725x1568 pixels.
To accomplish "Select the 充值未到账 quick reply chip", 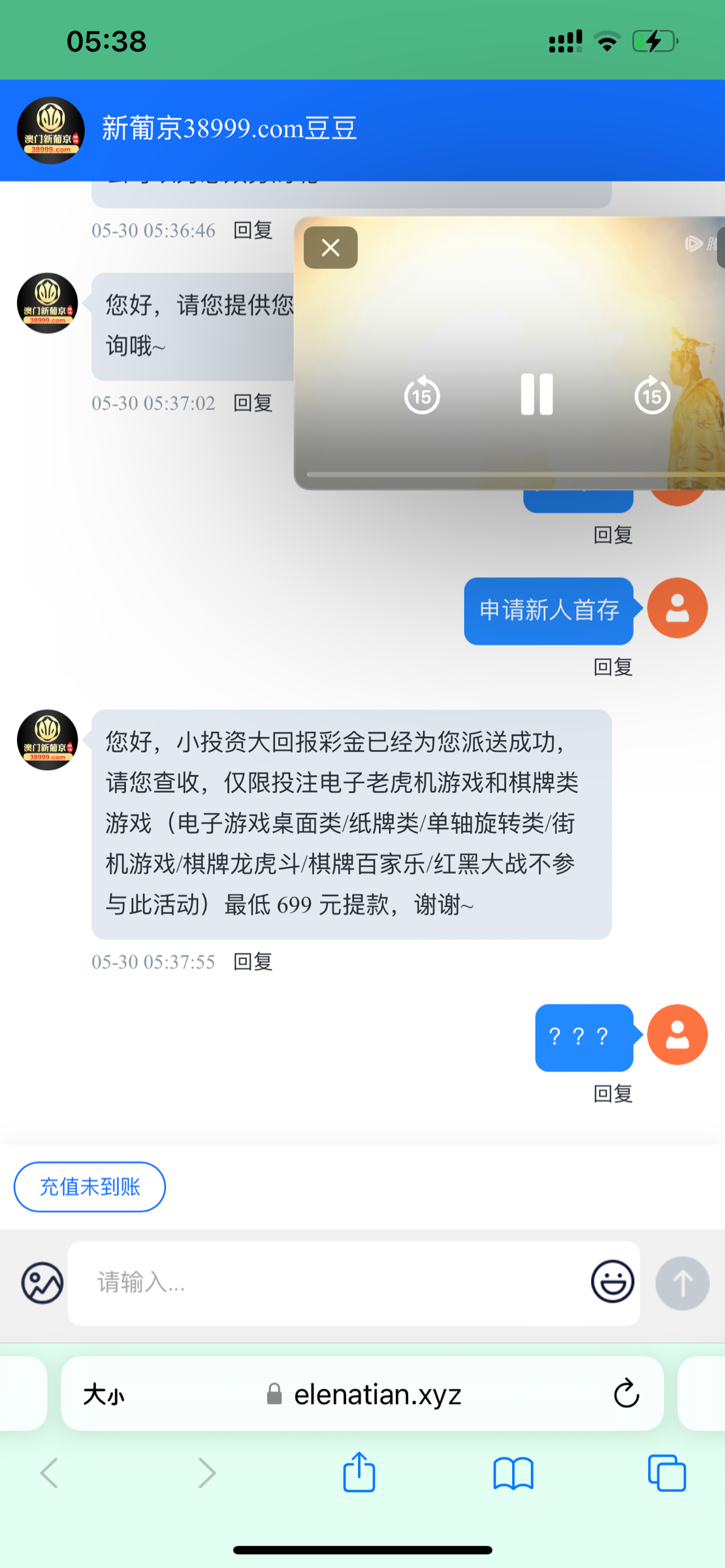I will 90,1186.
